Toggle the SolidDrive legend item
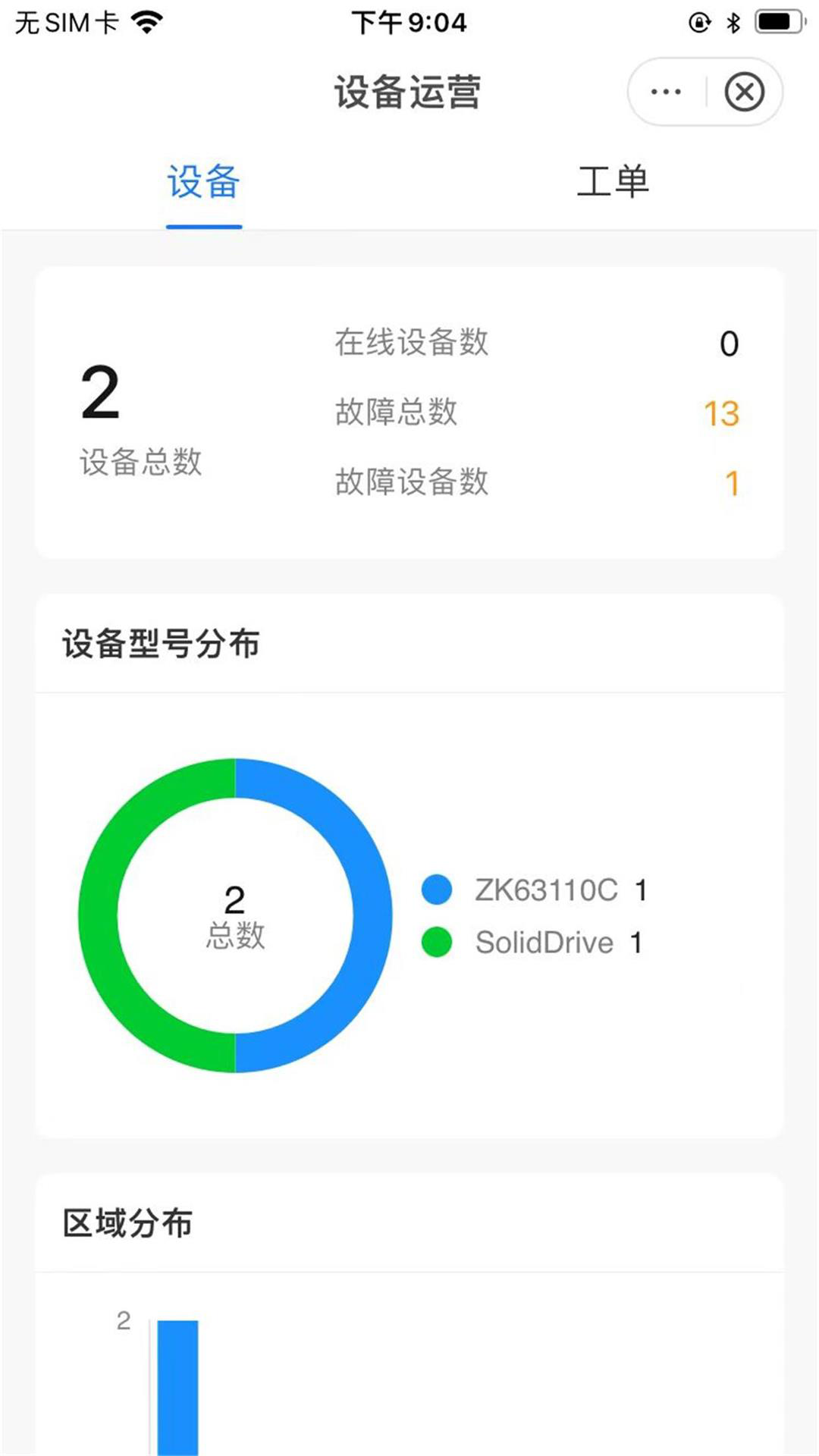 click(x=532, y=943)
